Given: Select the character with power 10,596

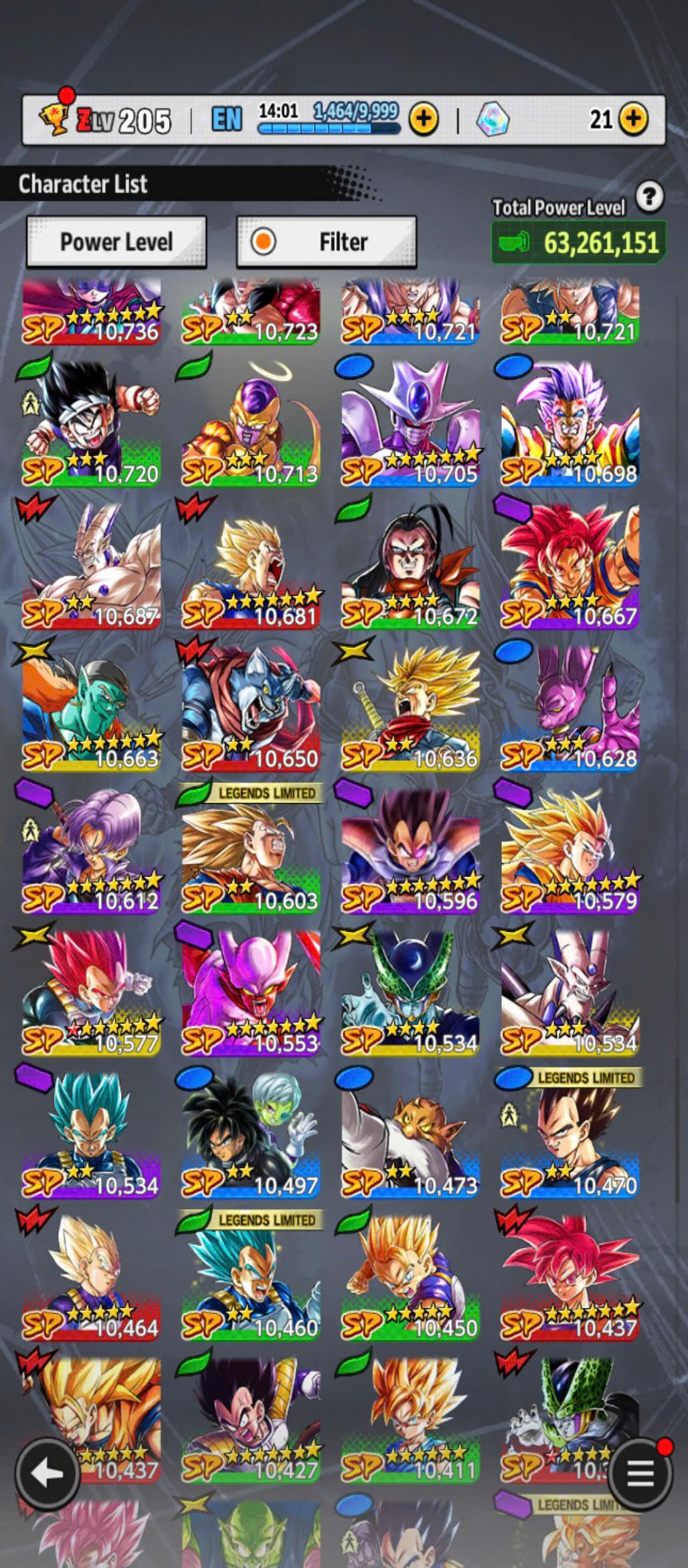Looking at the screenshot, I should (x=410, y=850).
